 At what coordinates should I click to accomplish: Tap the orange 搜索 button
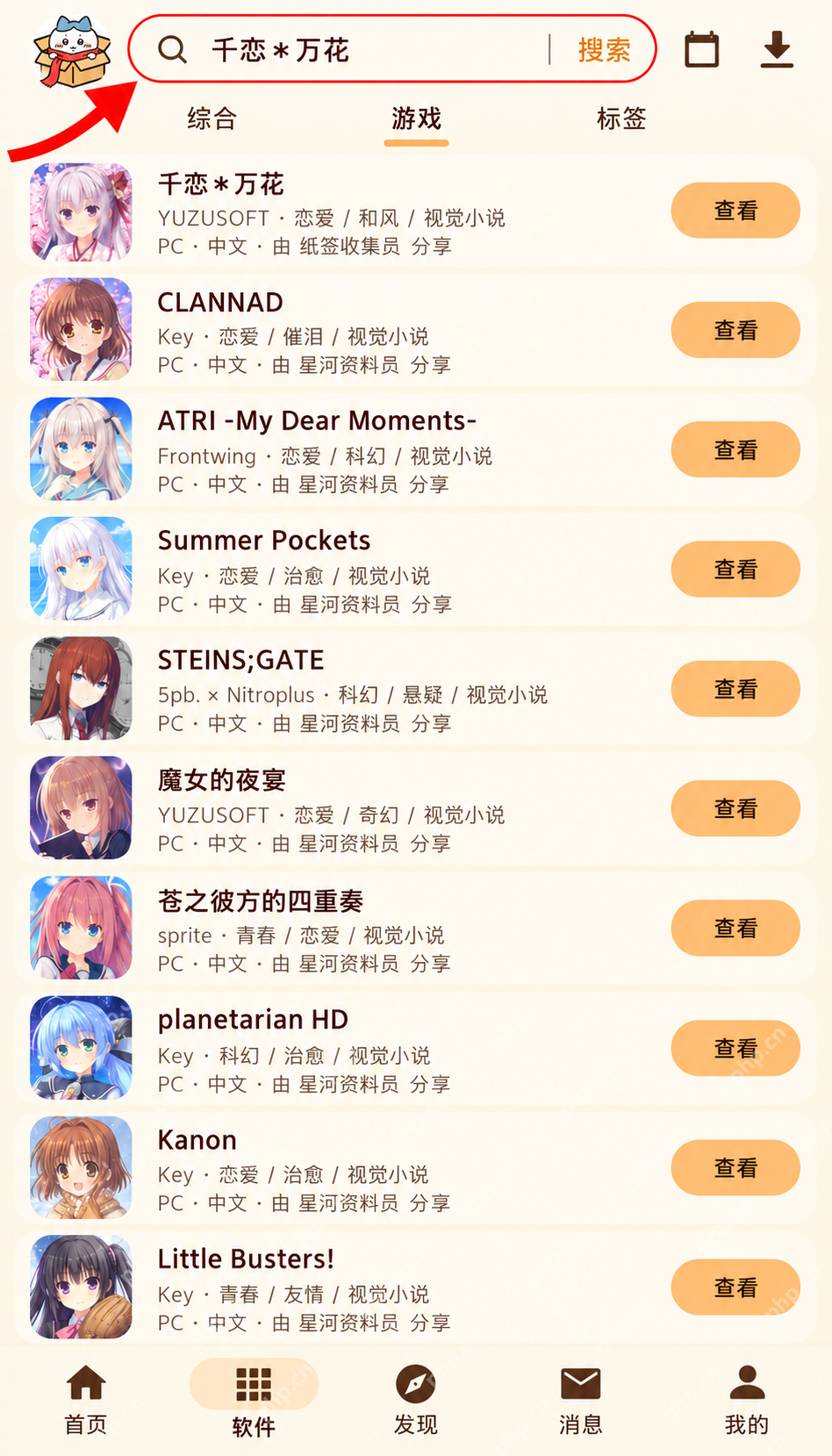tap(604, 50)
